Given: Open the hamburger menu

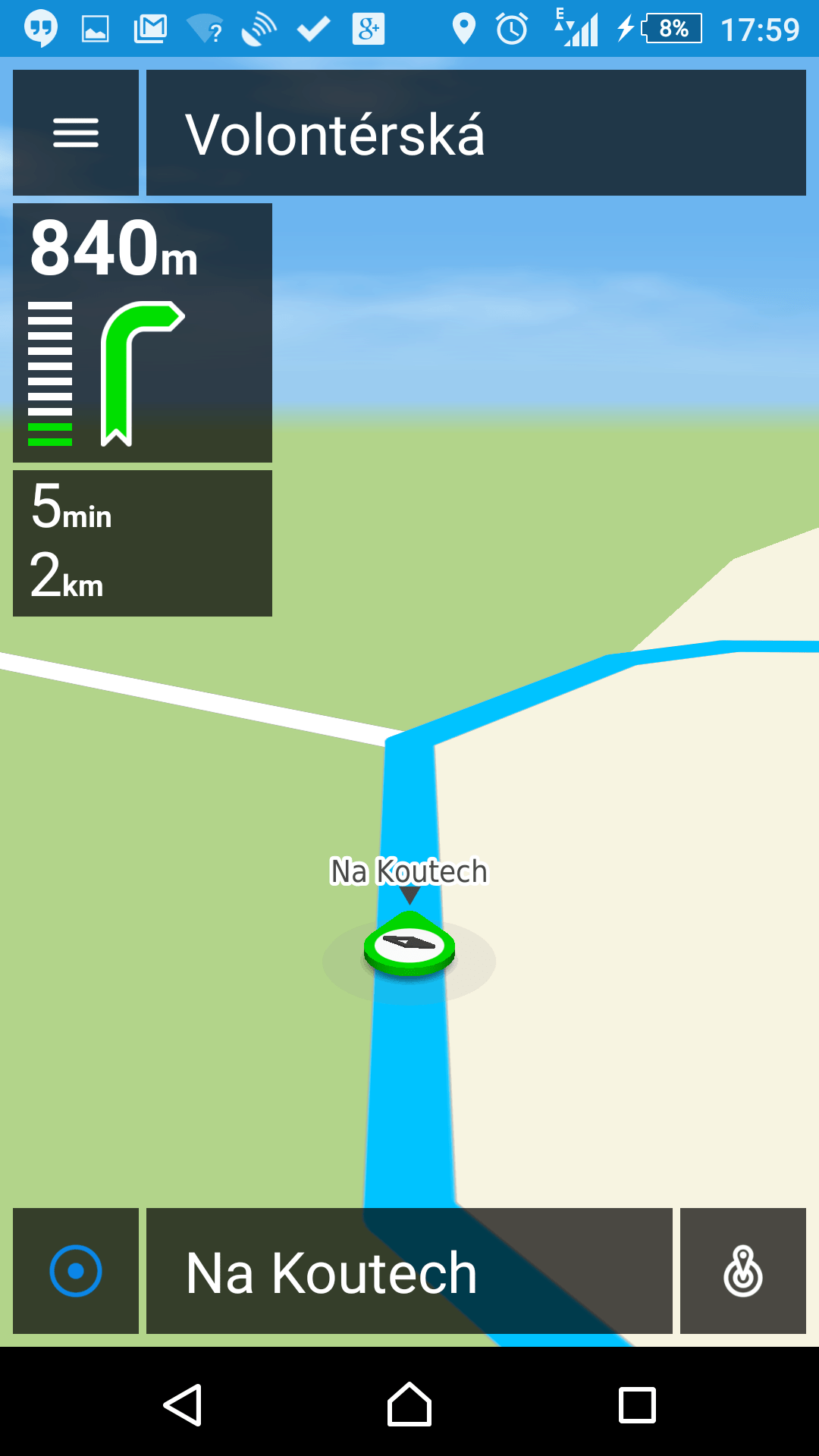Looking at the screenshot, I should (x=76, y=133).
